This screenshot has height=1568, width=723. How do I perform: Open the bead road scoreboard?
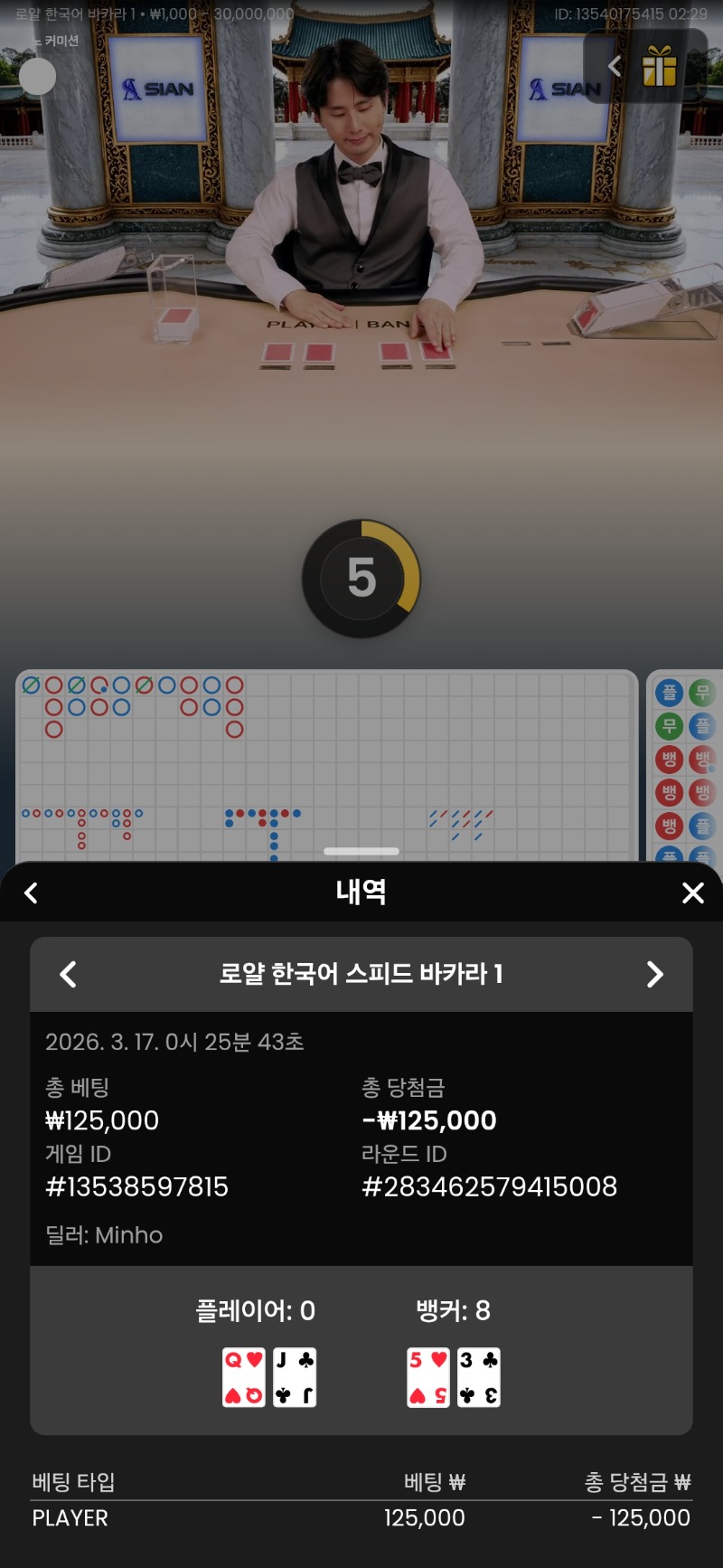684,764
